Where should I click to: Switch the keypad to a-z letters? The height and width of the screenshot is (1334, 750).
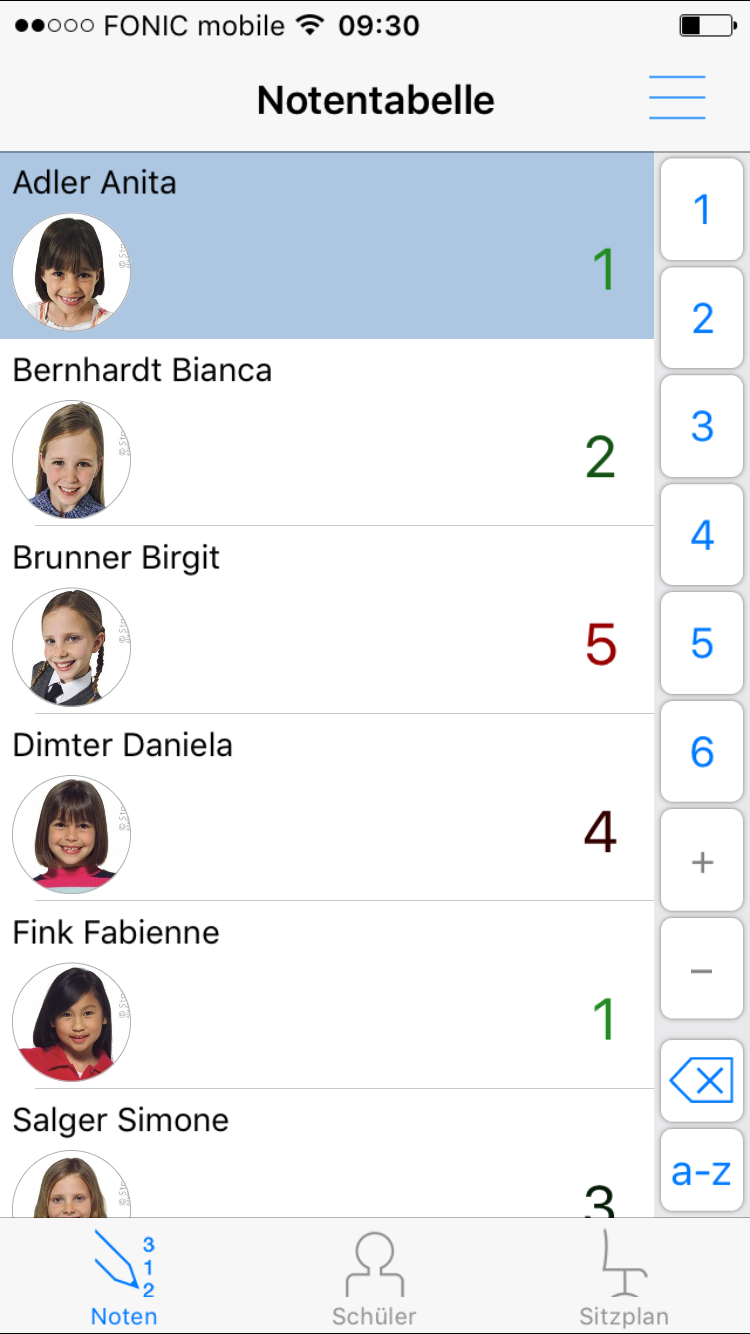click(702, 1171)
